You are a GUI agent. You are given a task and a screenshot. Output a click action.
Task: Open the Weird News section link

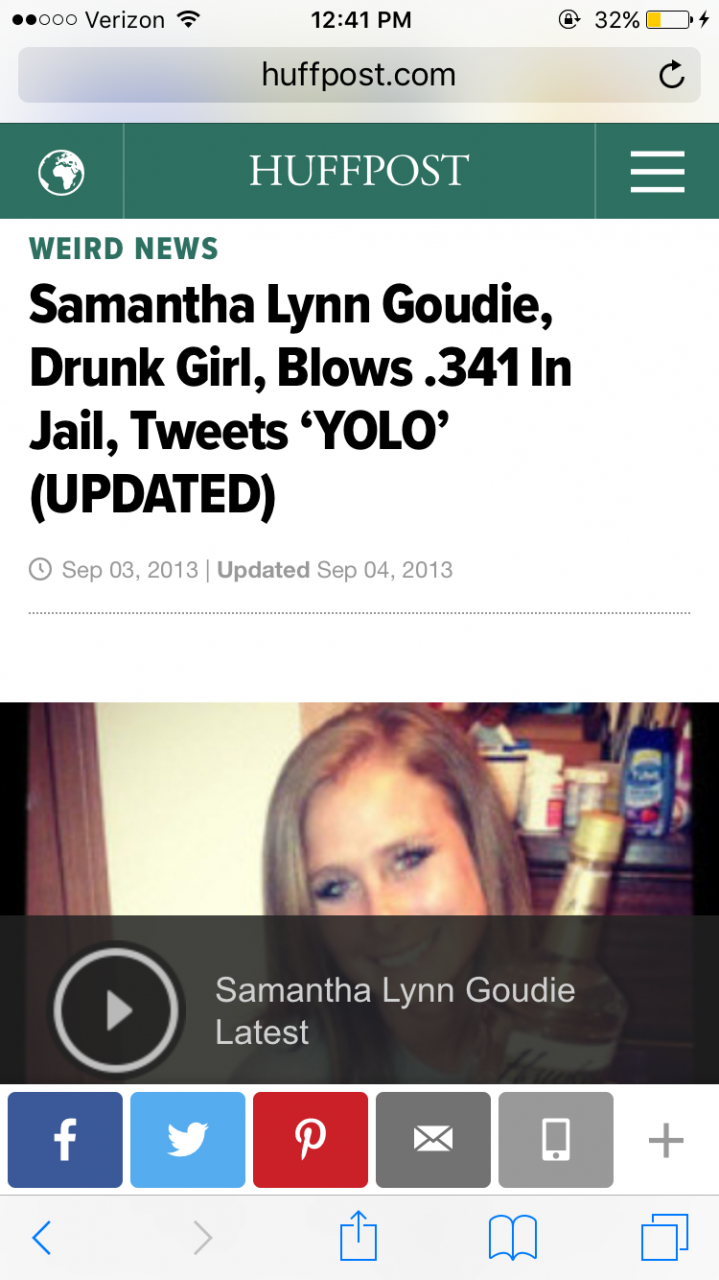point(124,248)
